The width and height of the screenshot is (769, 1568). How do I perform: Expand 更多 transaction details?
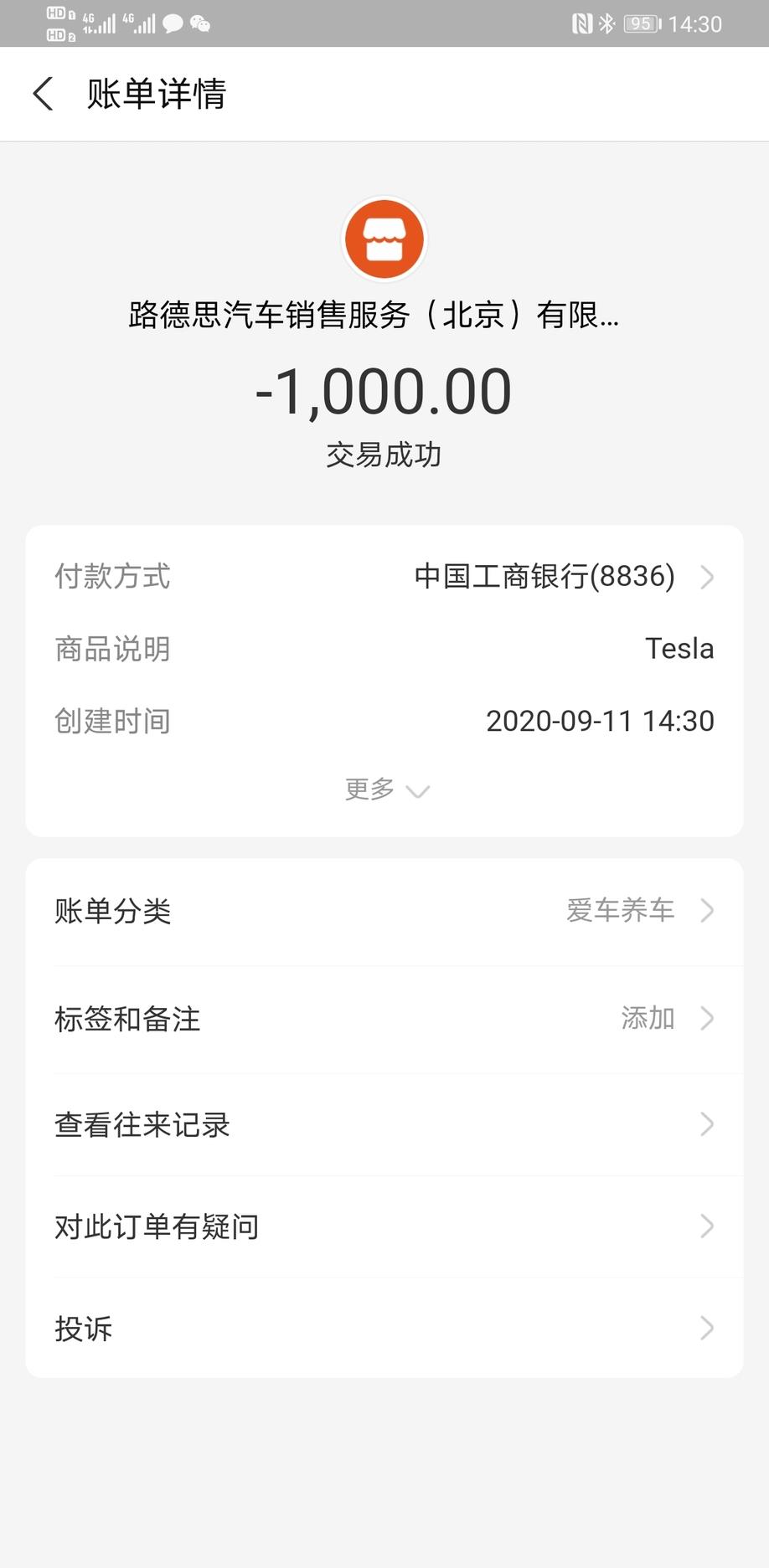click(x=386, y=789)
